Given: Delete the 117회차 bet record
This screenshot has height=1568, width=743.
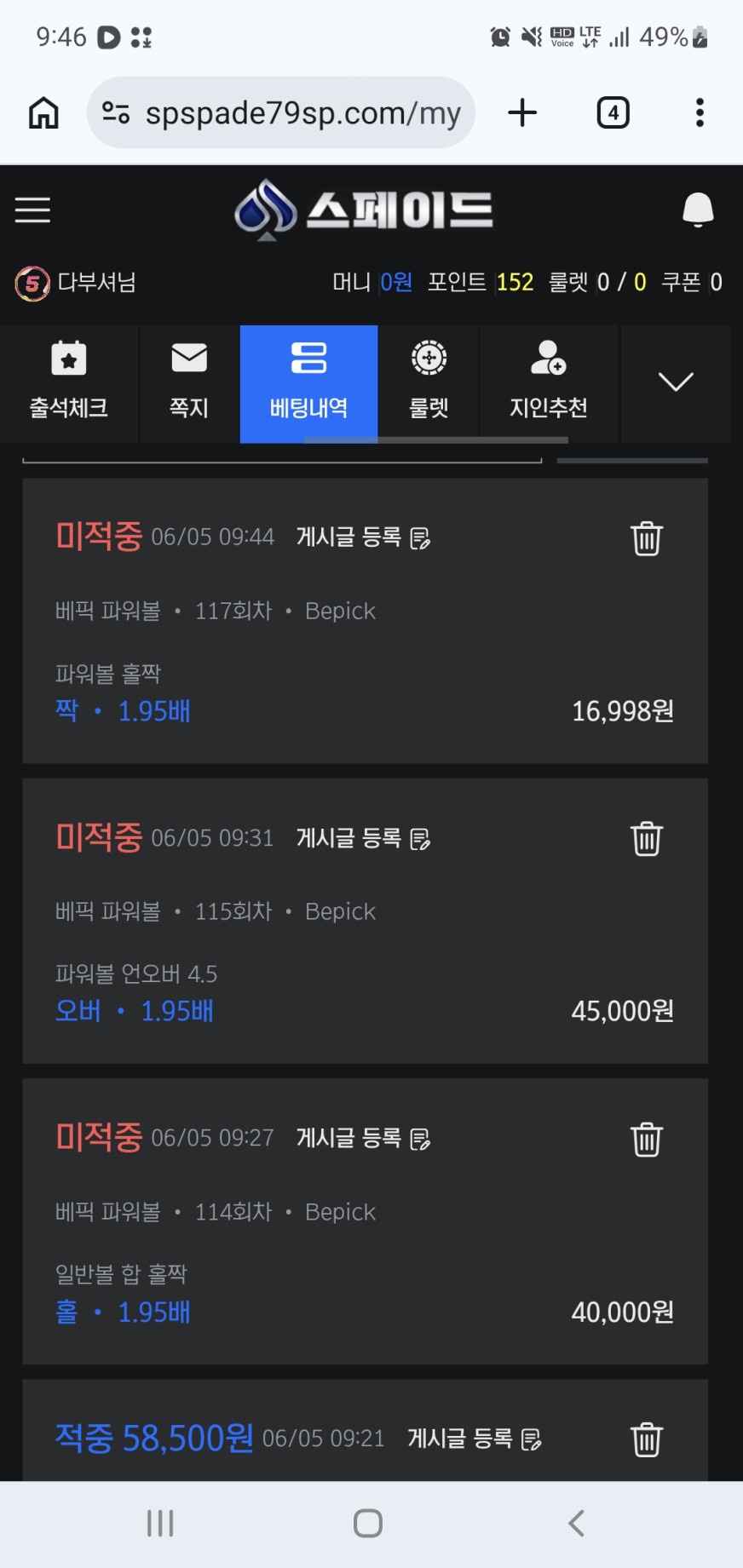Looking at the screenshot, I should pos(647,538).
